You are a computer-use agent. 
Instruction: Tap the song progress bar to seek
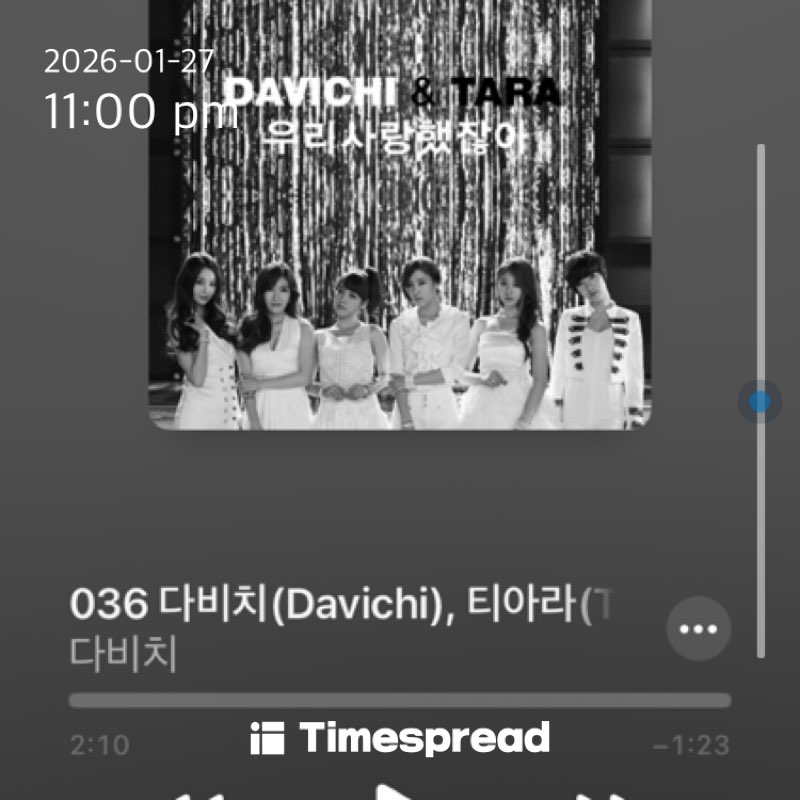pos(400,700)
